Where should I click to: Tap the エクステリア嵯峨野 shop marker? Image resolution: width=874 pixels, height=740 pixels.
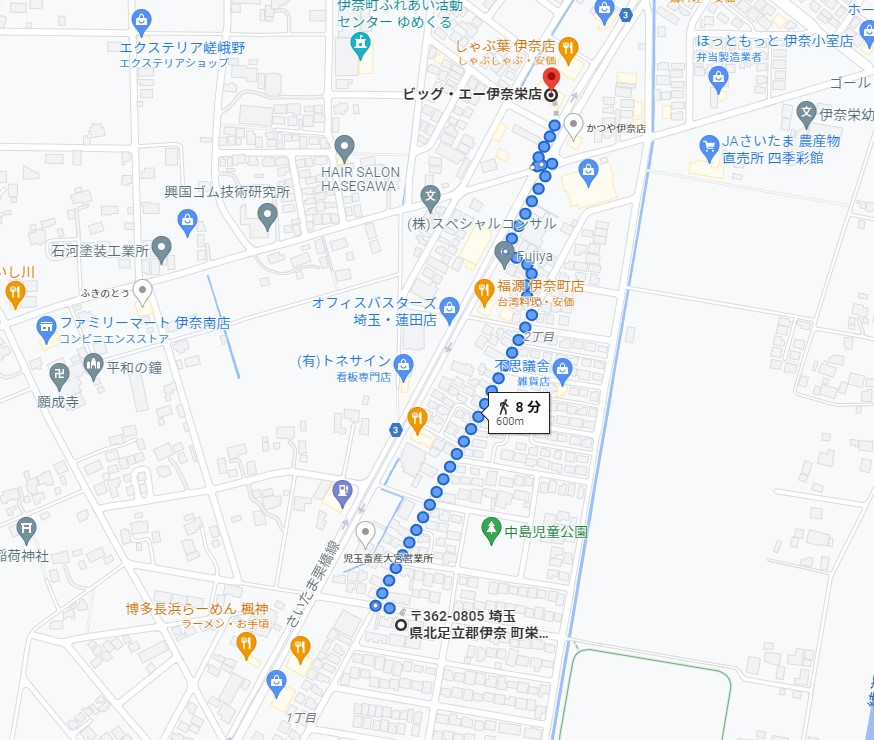(x=141, y=20)
